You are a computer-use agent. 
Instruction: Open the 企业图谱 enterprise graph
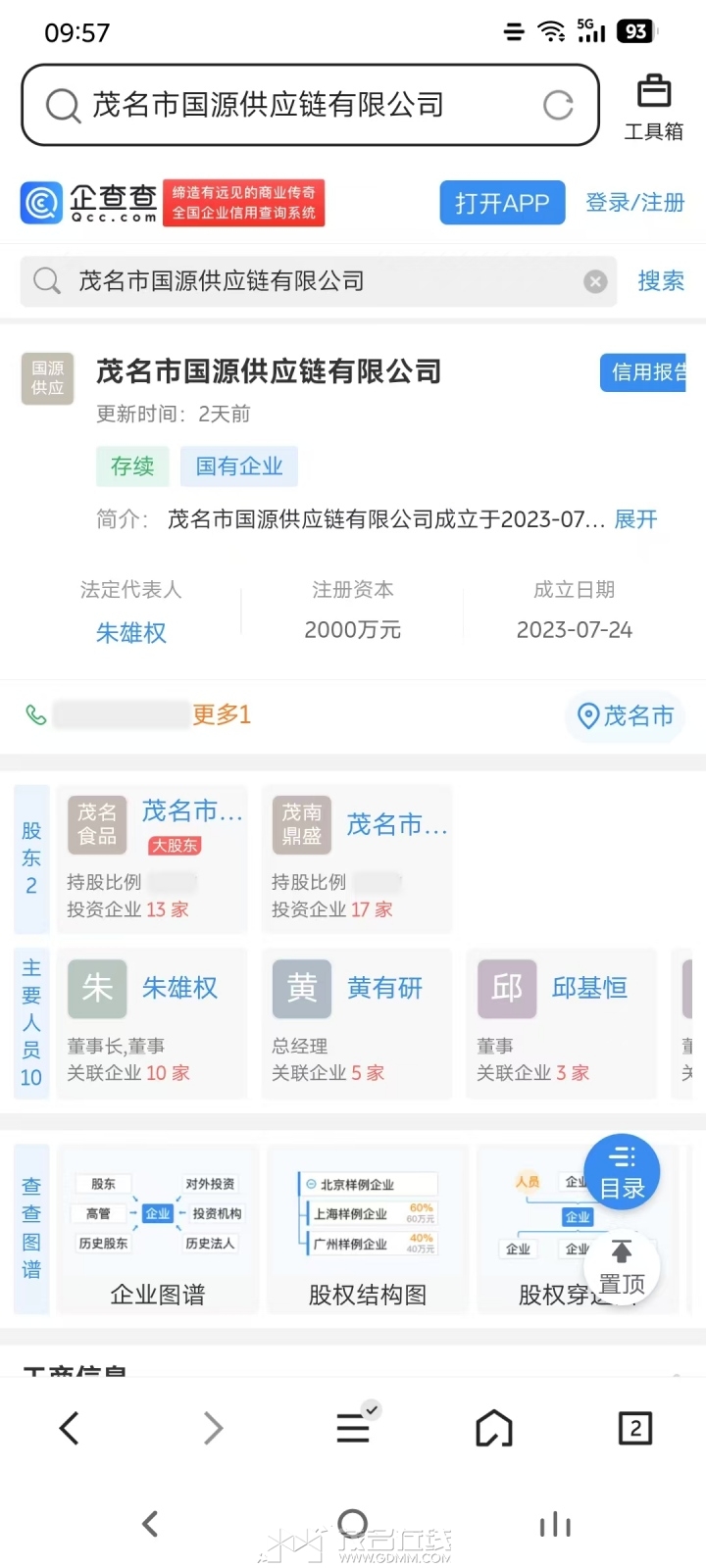coord(158,1229)
